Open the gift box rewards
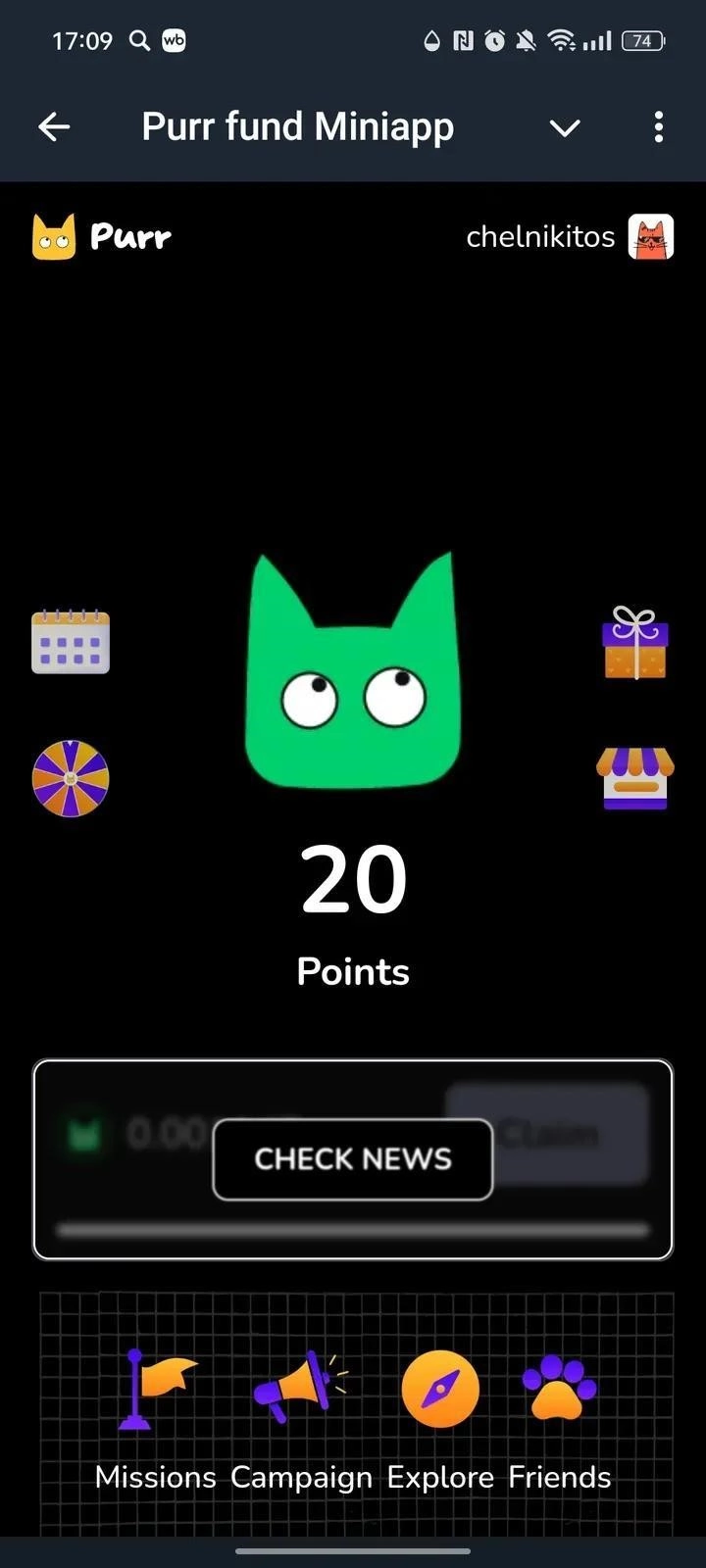The height and width of the screenshot is (1568, 706). tap(635, 643)
